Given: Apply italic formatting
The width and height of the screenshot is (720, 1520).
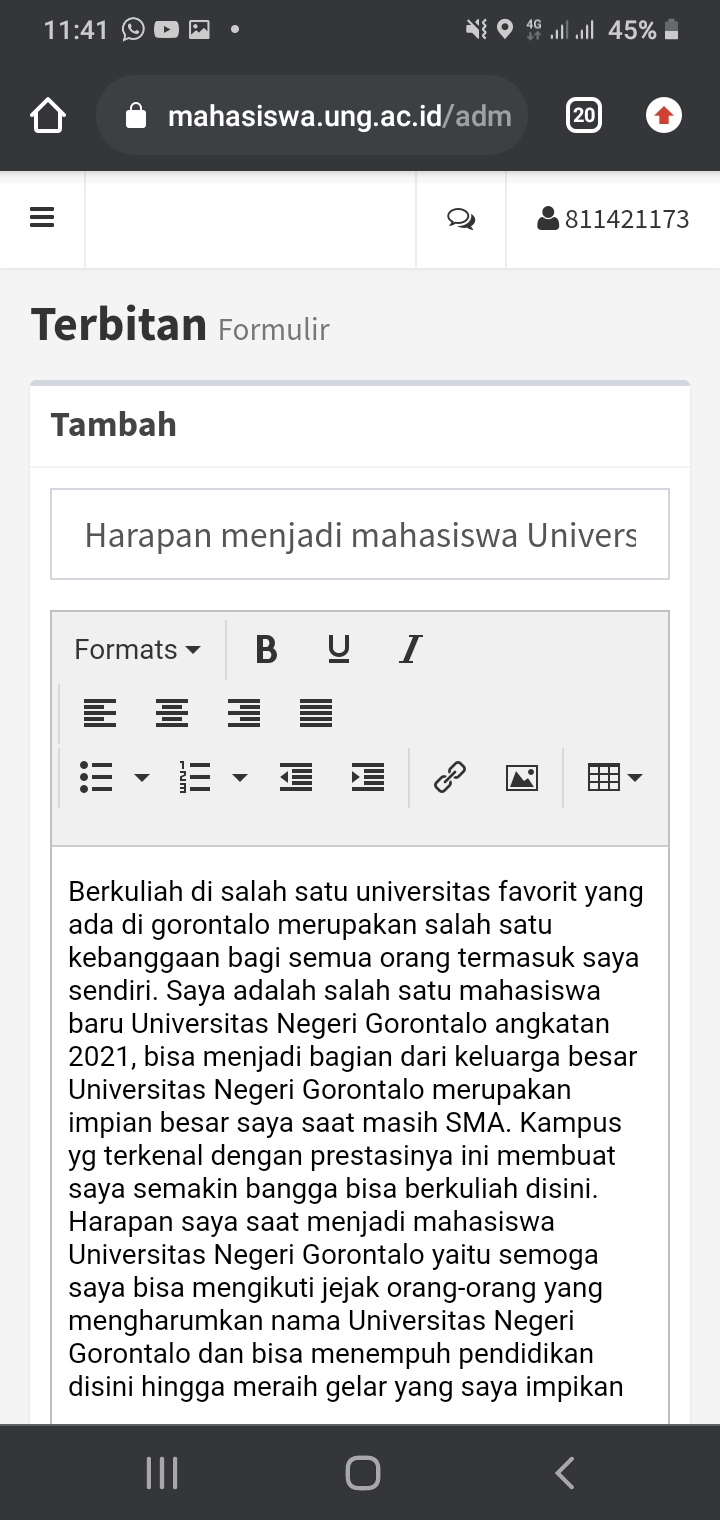Looking at the screenshot, I should point(410,650).
